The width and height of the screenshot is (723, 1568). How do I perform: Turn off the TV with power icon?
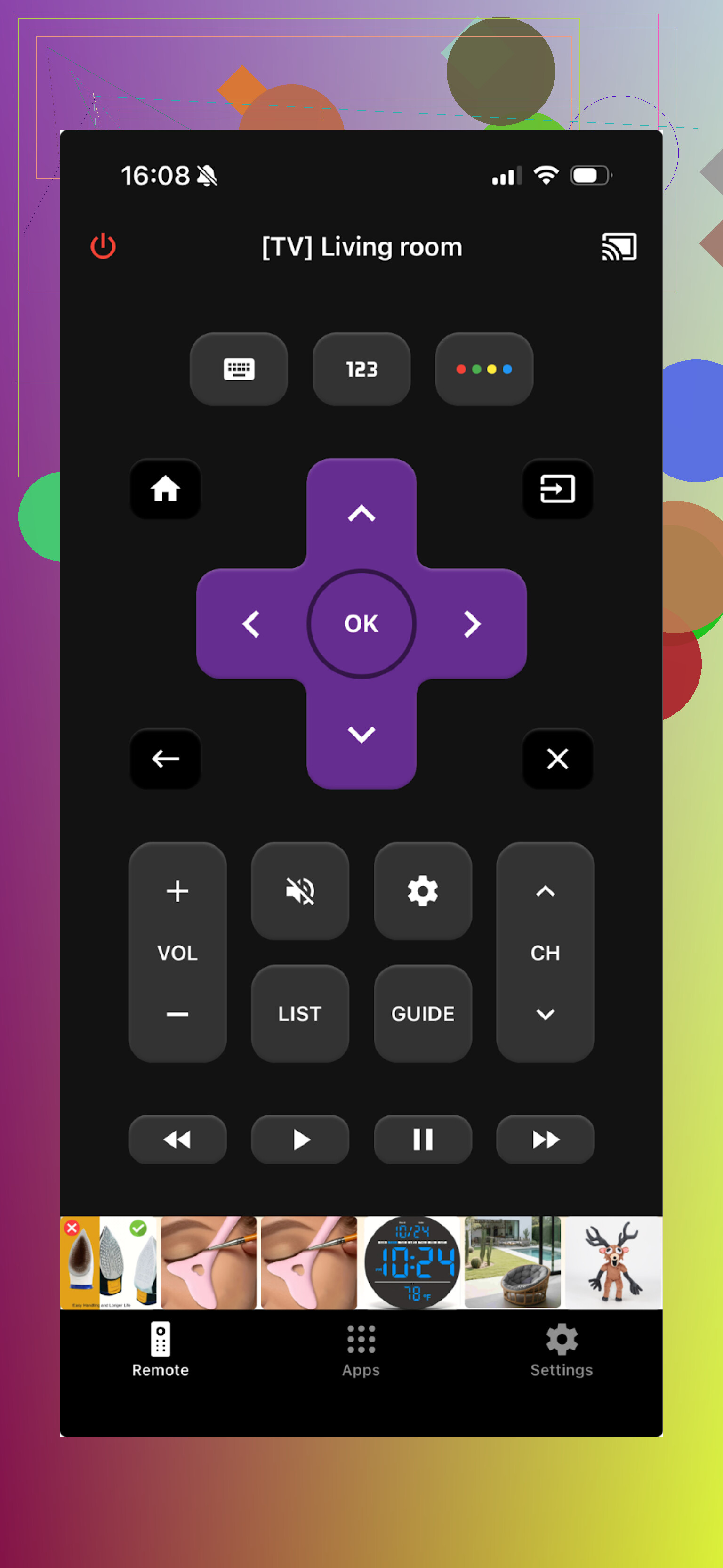point(103,246)
